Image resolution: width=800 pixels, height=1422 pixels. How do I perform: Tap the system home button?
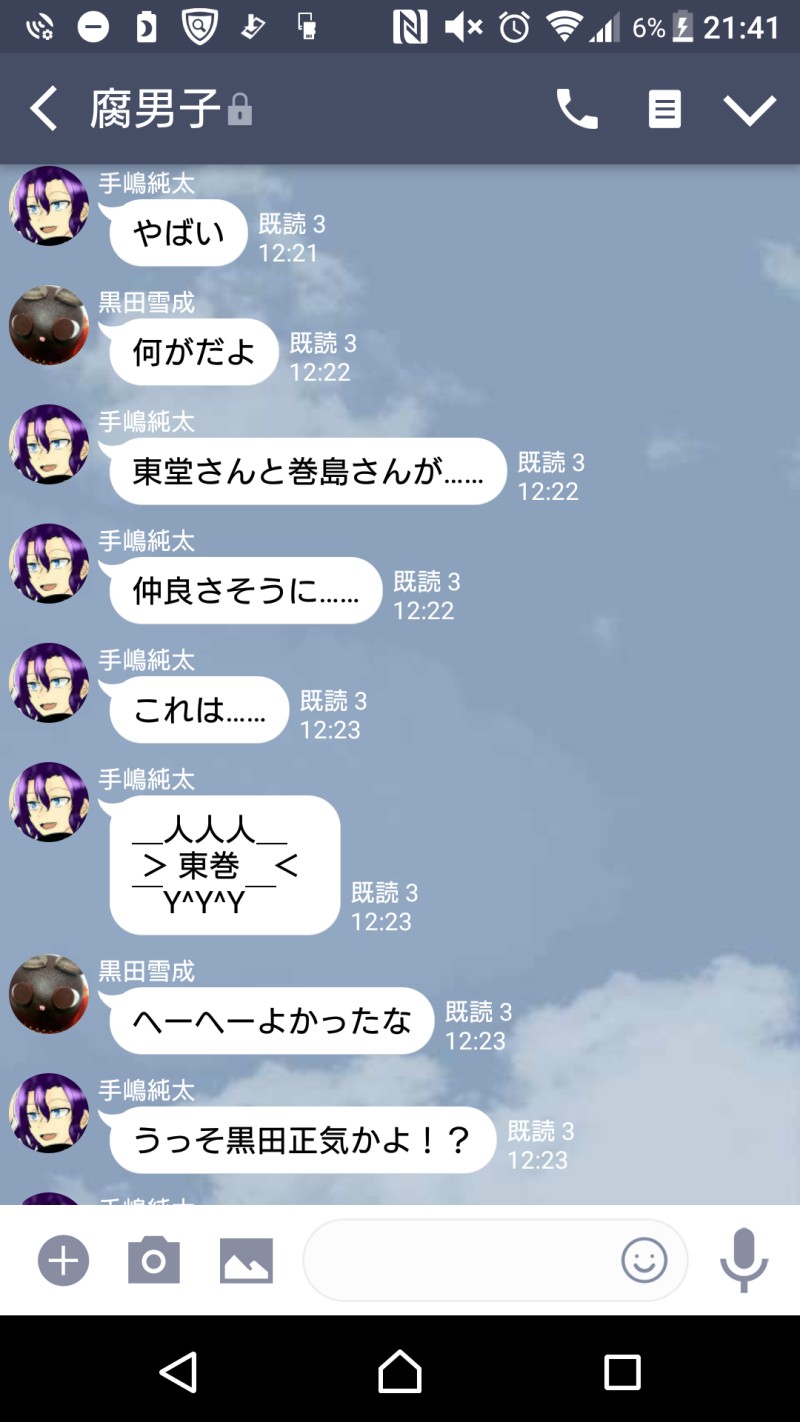400,1372
